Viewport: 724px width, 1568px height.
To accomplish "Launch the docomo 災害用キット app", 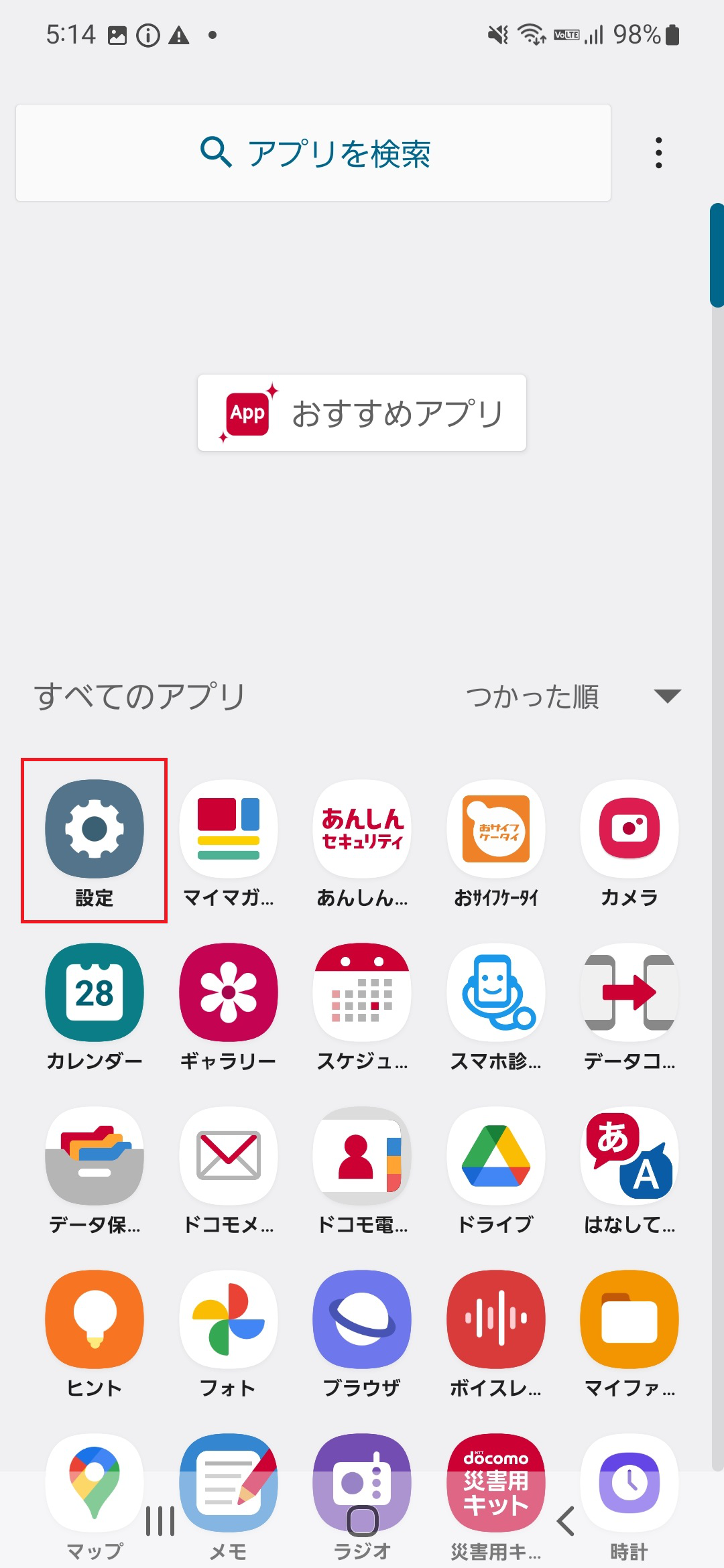I will 495,1484.
